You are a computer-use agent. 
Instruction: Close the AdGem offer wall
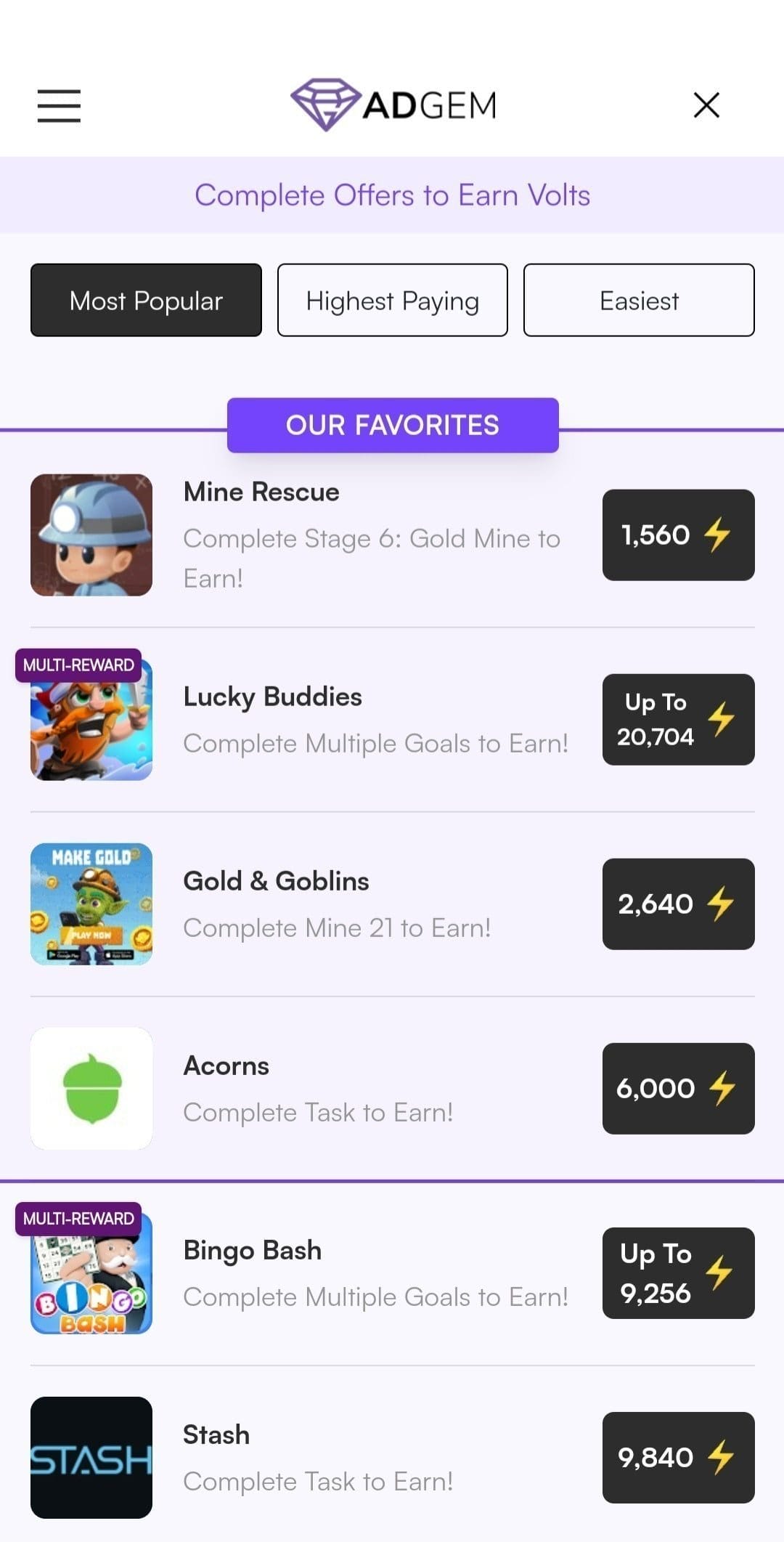[706, 105]
